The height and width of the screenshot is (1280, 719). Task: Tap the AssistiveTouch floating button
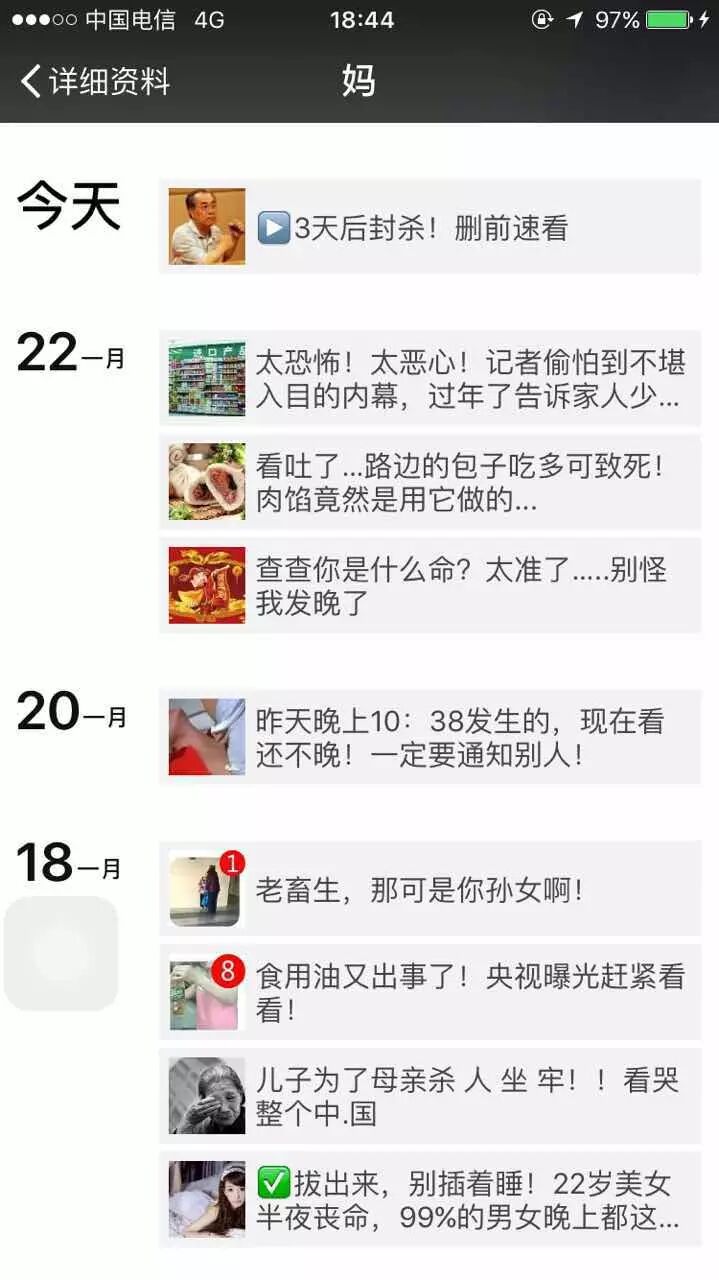pos(61,953)
